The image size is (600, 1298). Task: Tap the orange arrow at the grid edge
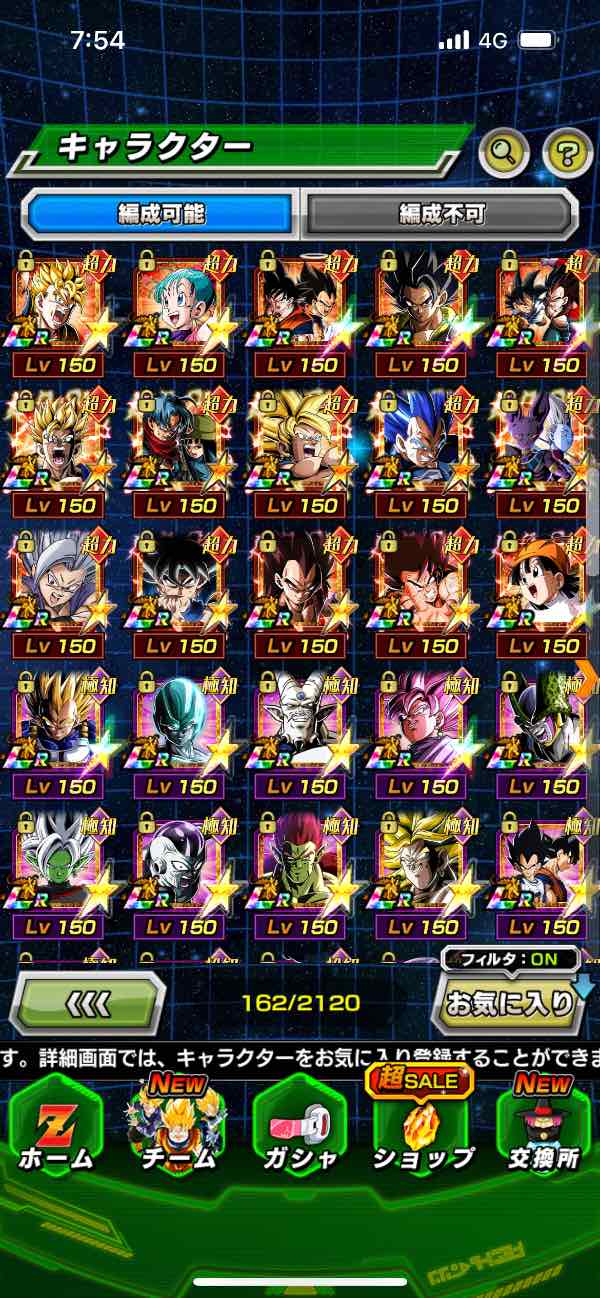588,678
